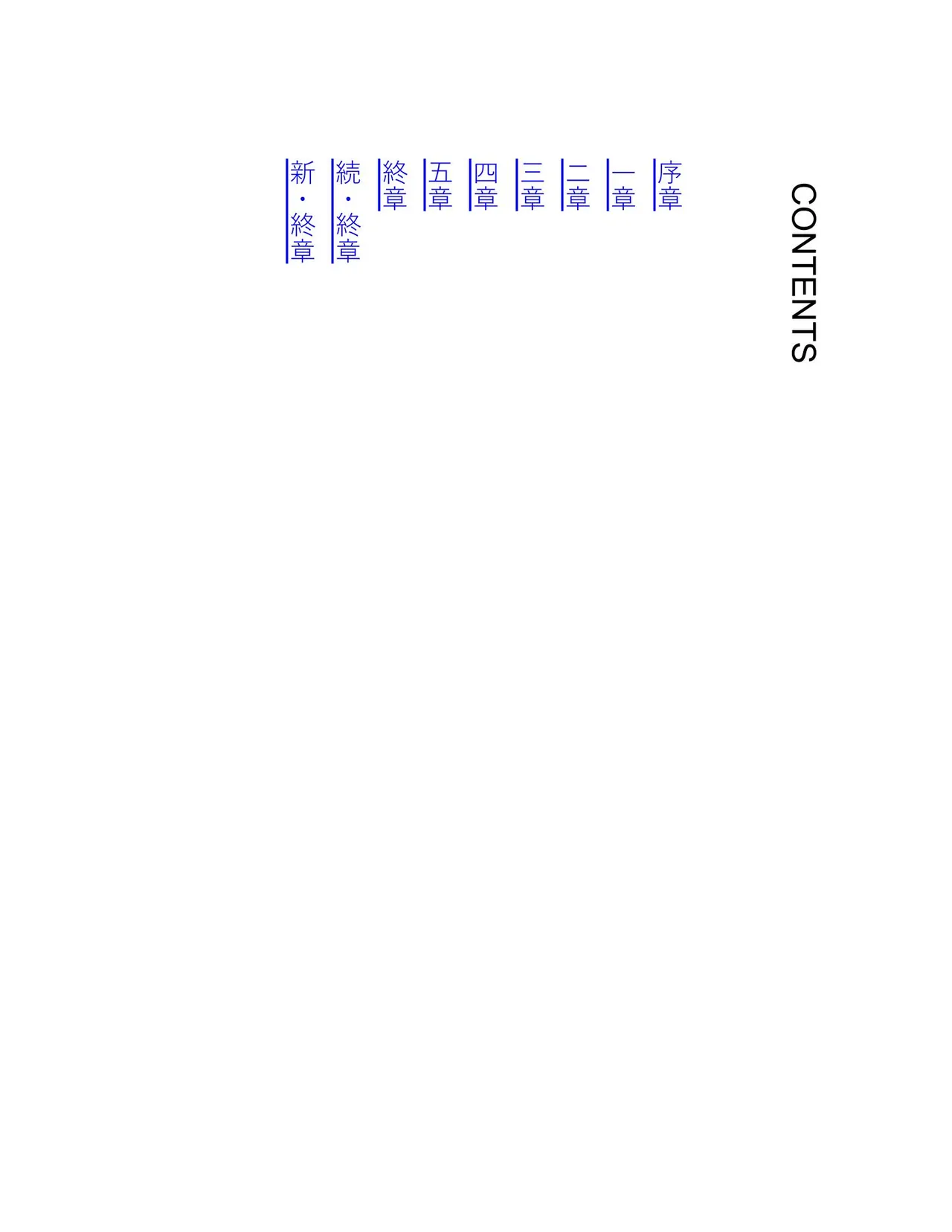Select 四章 in the contents
Viewport: 952px width, 1232px height.
click(x=486, y=185)
